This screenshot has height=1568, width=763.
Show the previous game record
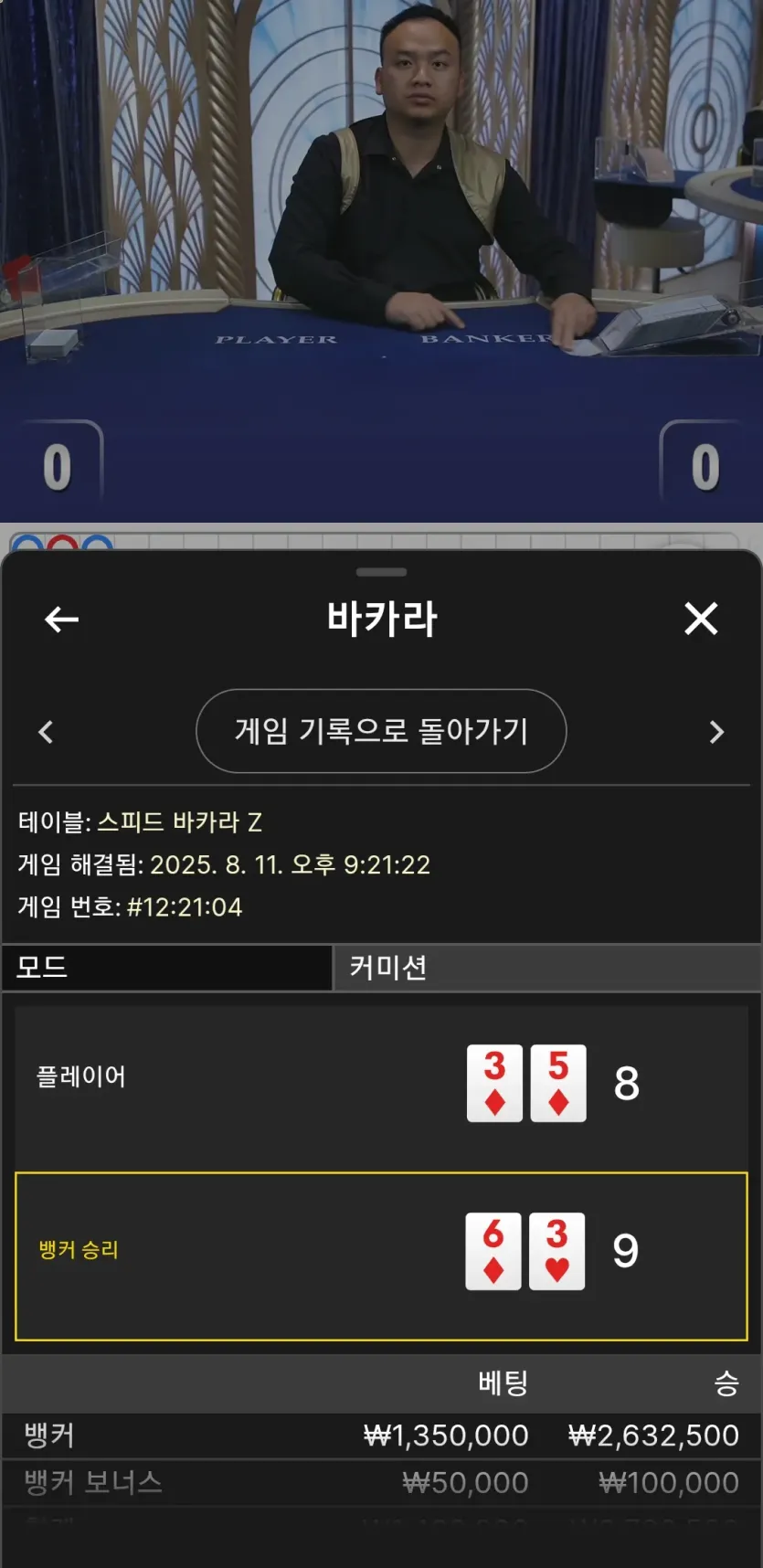pyautogui.click(x=46, y=732)
